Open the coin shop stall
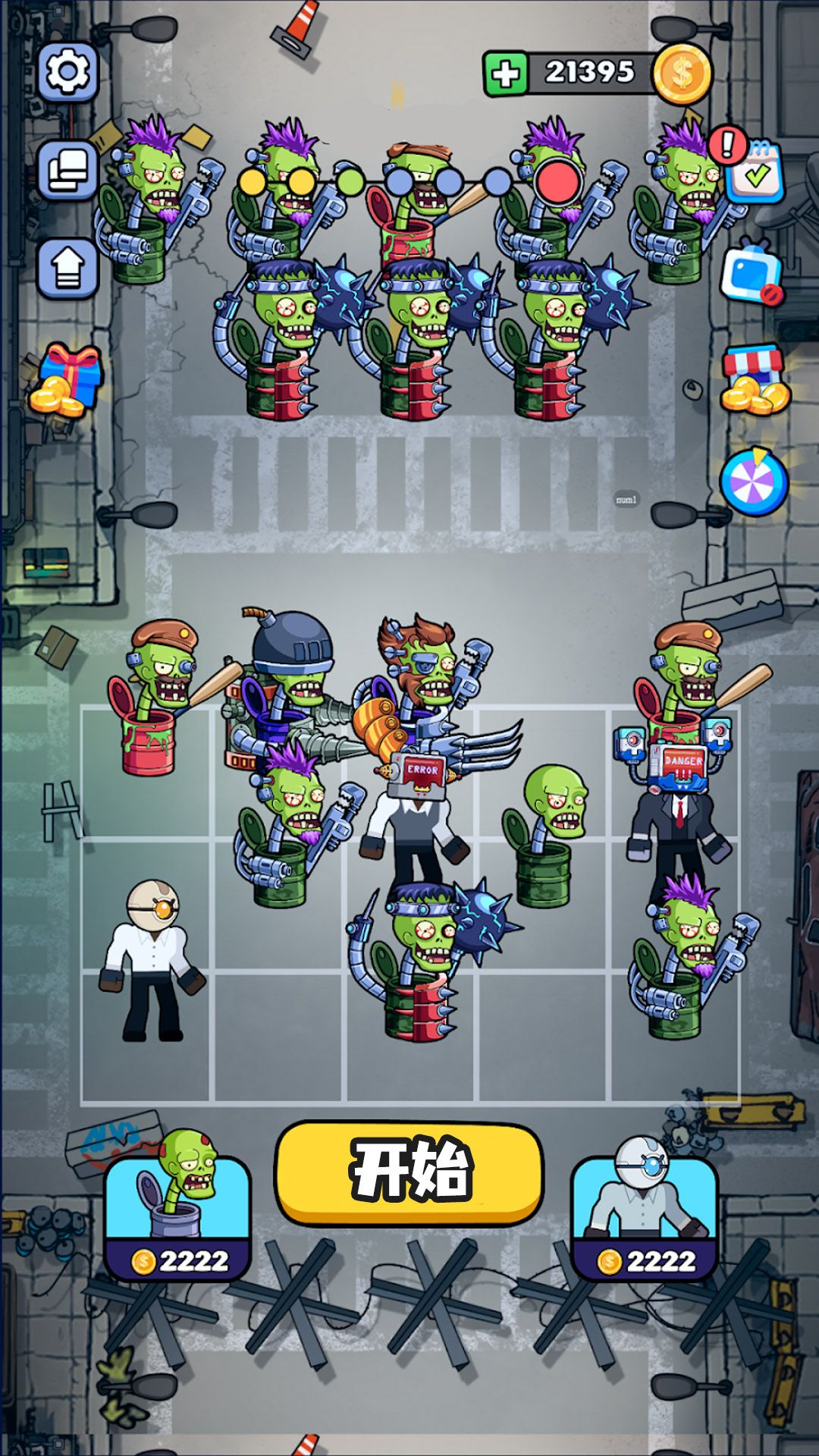The height and width of the screenshot is (1456, 819). pos(755,379)
